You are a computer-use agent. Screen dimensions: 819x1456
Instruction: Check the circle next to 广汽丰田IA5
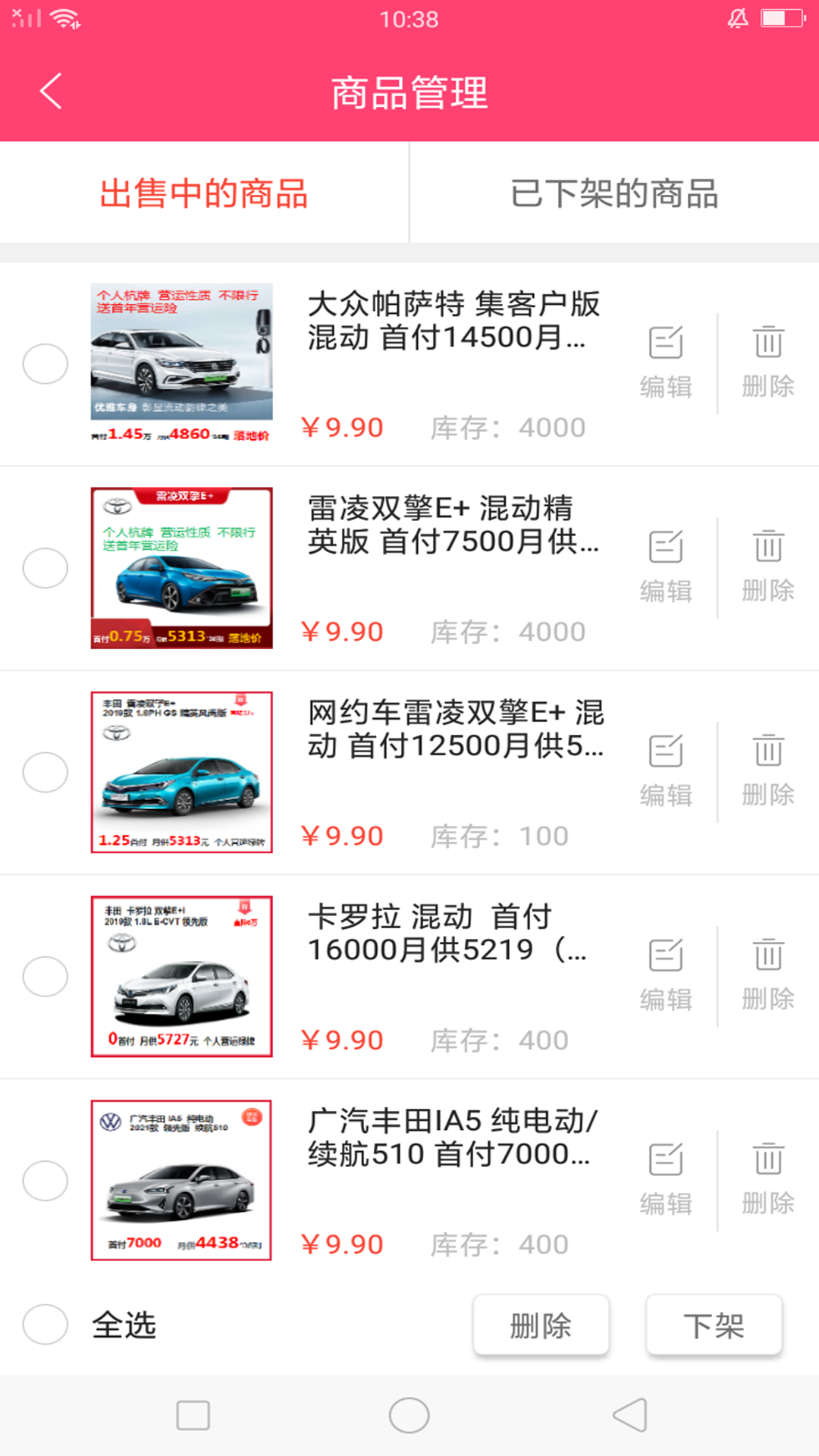(x=45, y=1181)
